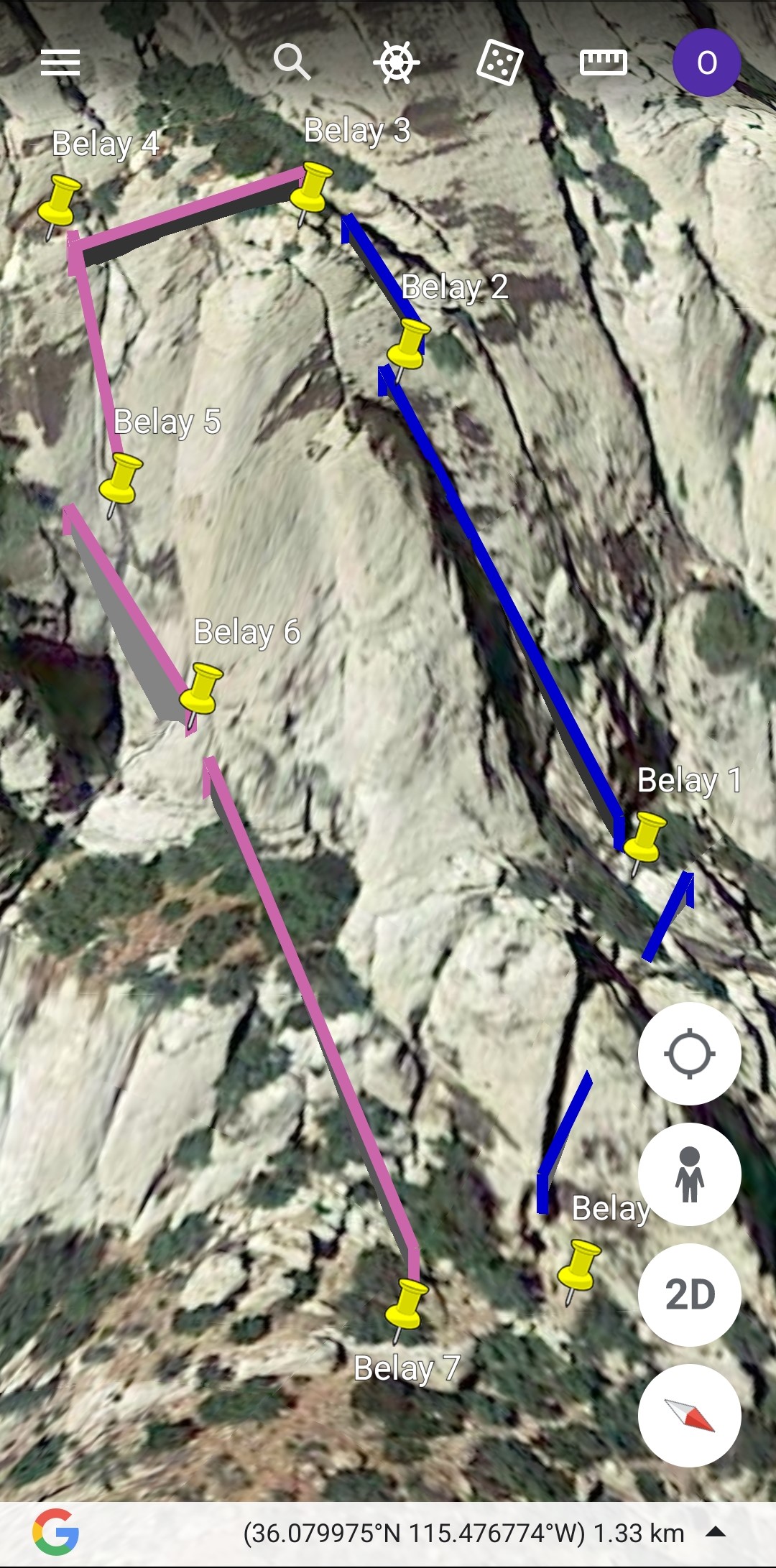
Task: Open the measure ruler tool
Action: pyautogui.click(x=603, y=62)
